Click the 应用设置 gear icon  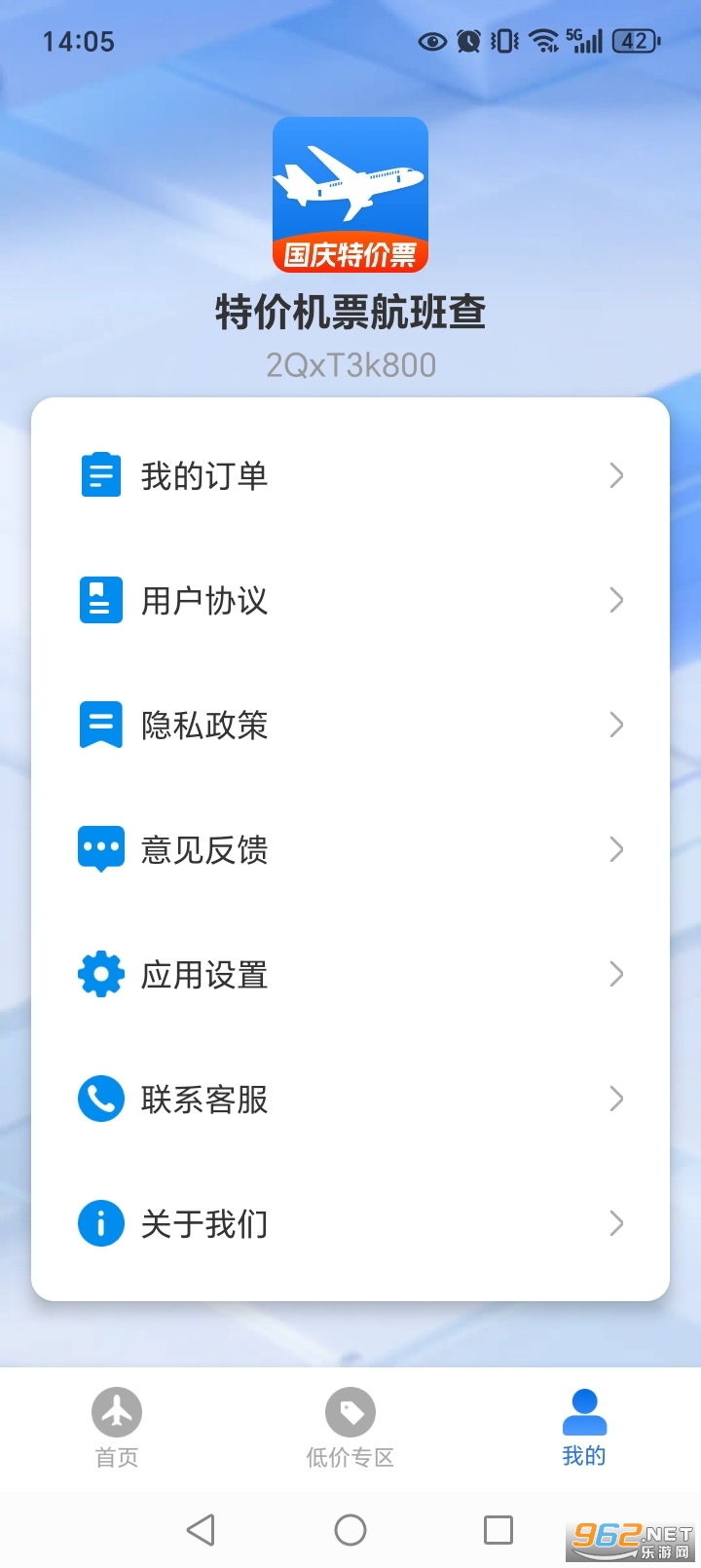(x=99, y=973)
